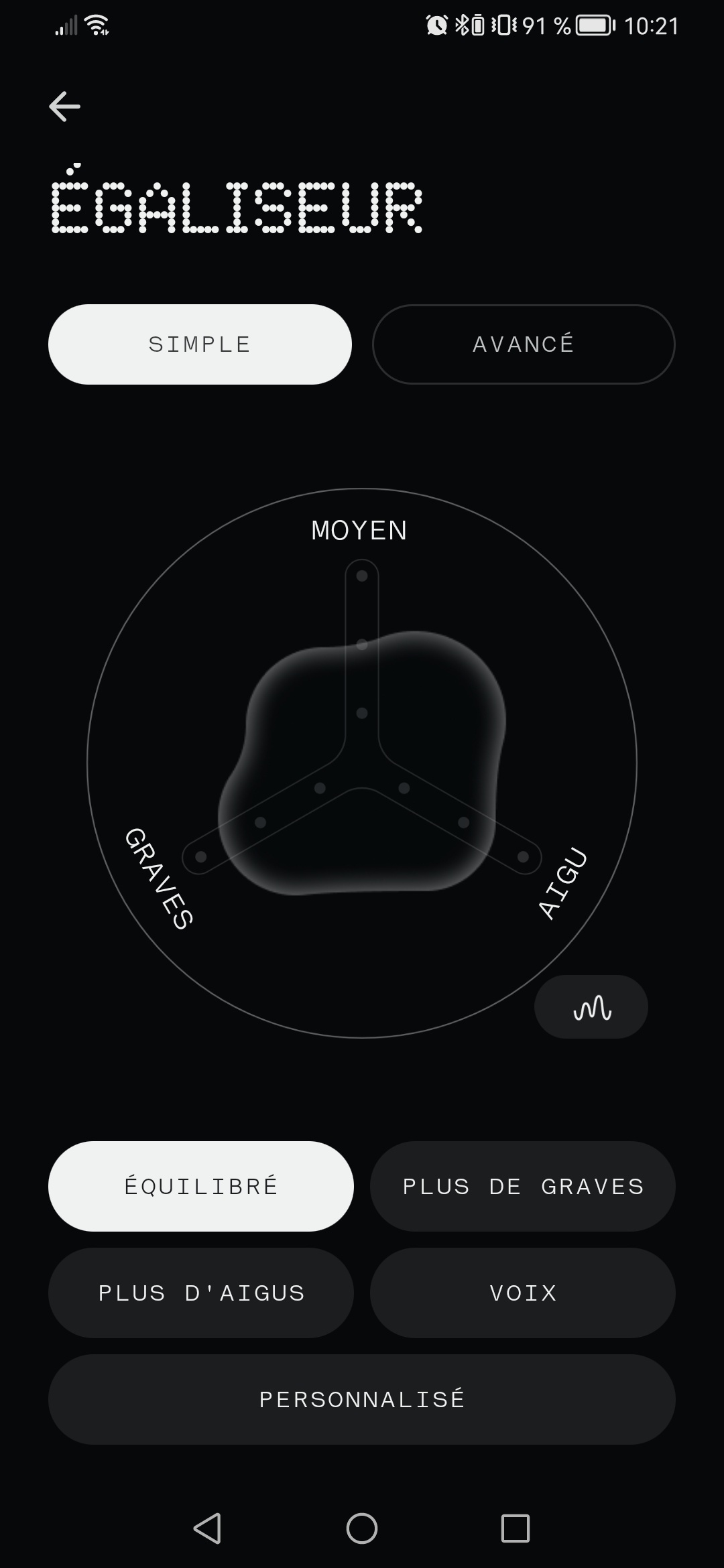
Task: Open the Personnalisé preset
Action: click(362, 1399)
